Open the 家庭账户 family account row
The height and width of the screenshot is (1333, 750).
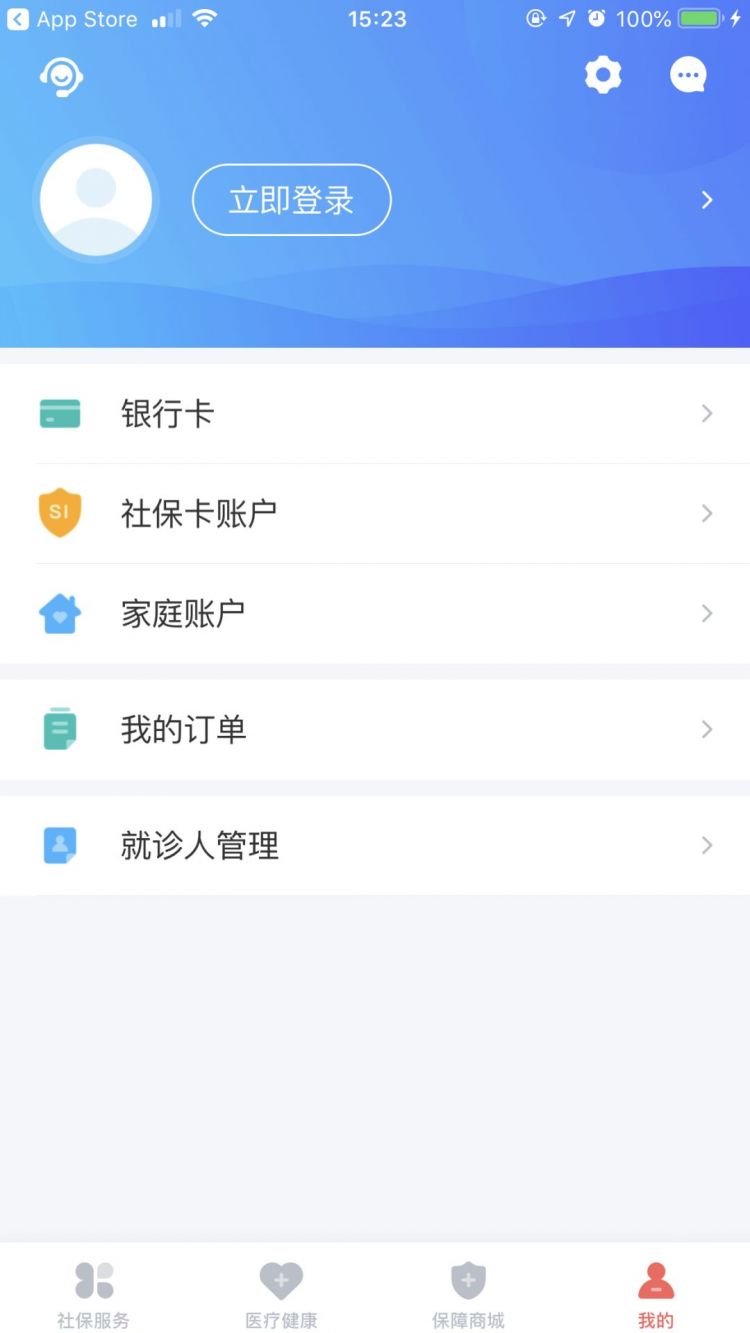coord(375,614)
